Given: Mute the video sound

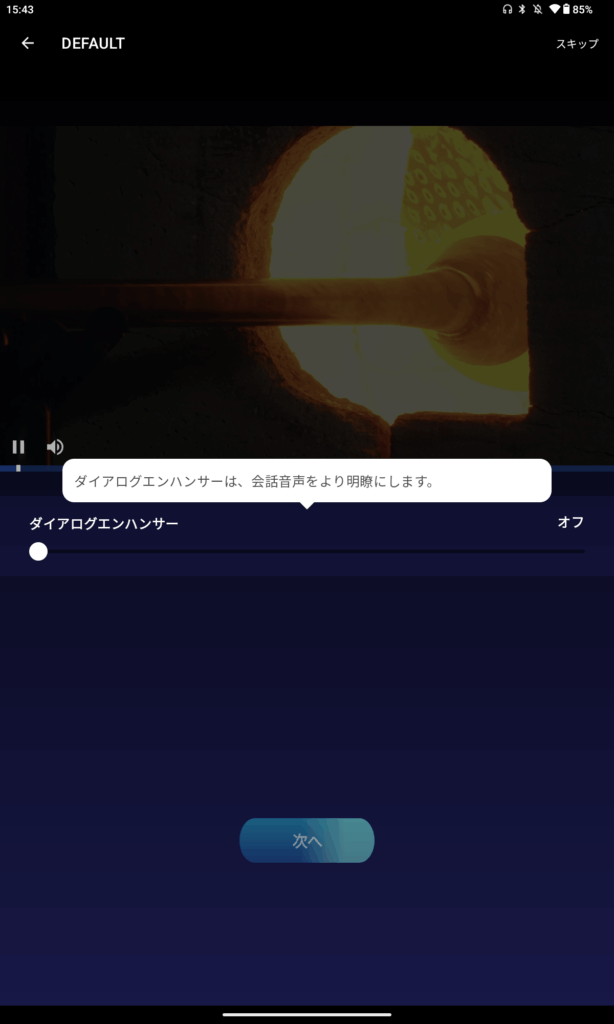Looking at the screenshot, I should [55, 447].
